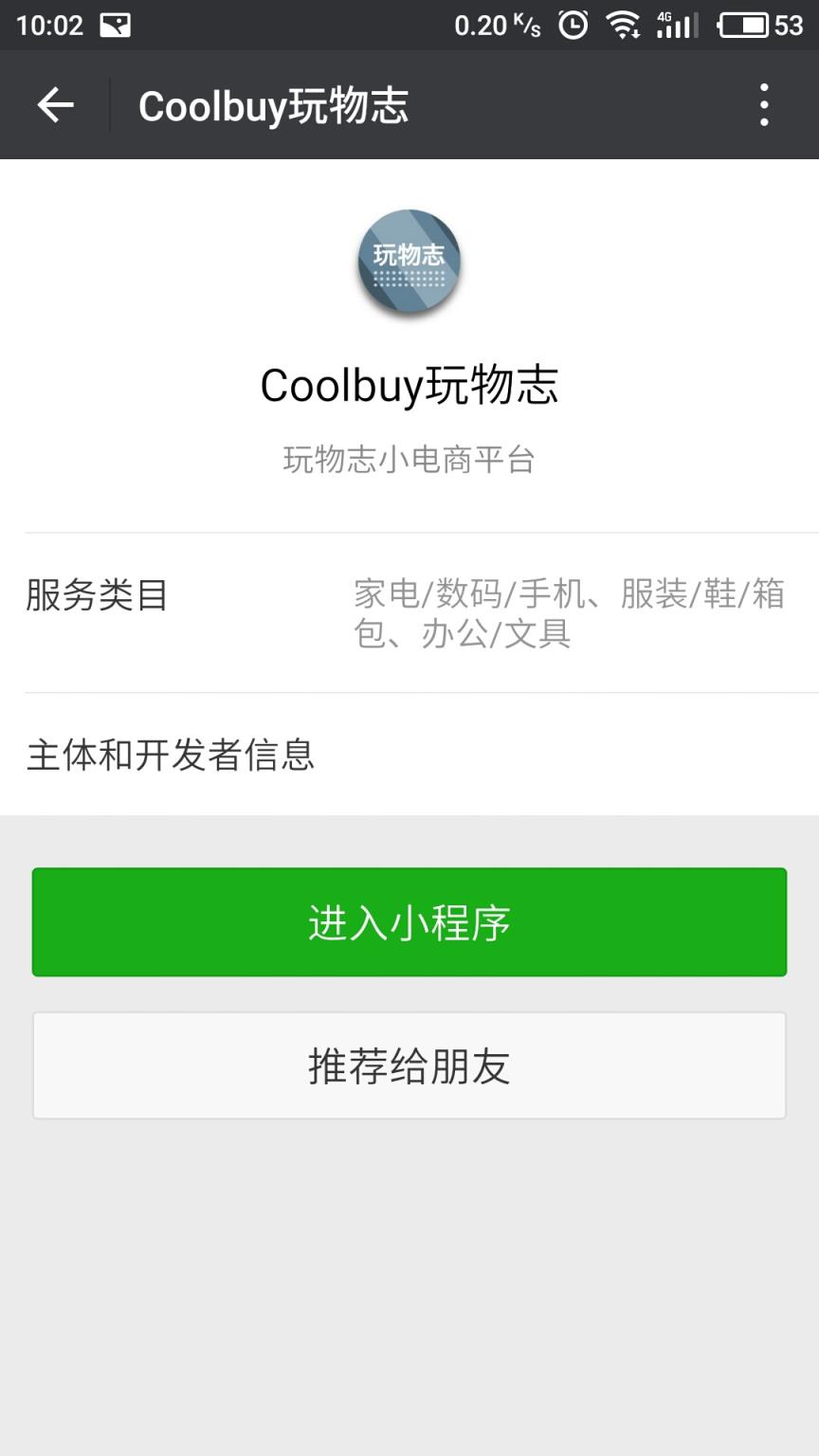819x1456 pixels.
Task: Tap the Coolbuy玩物志 title in the header
Action: click(273, 104)
